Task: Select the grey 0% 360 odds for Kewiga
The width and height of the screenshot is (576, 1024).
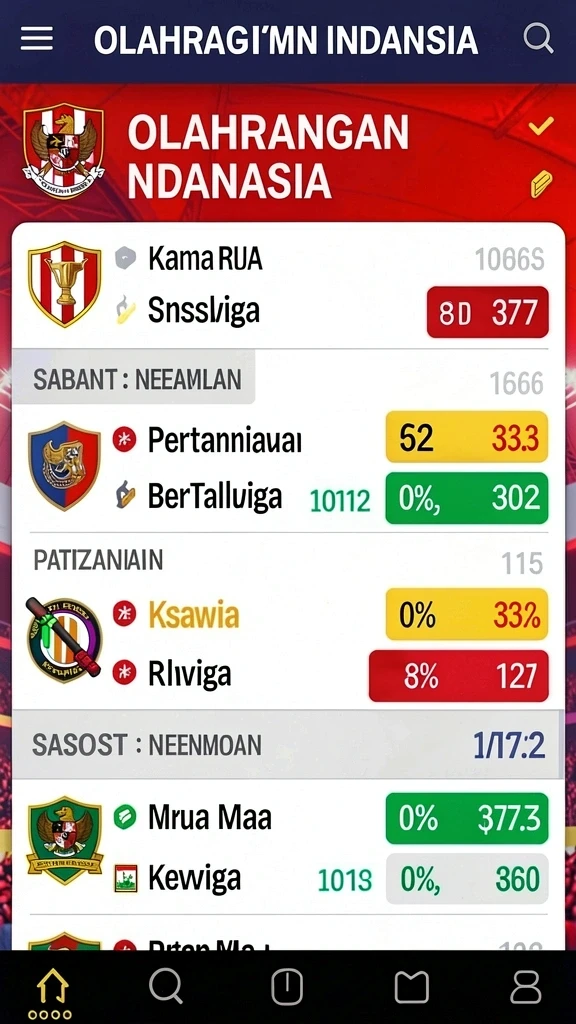Action: coord(466,879)
